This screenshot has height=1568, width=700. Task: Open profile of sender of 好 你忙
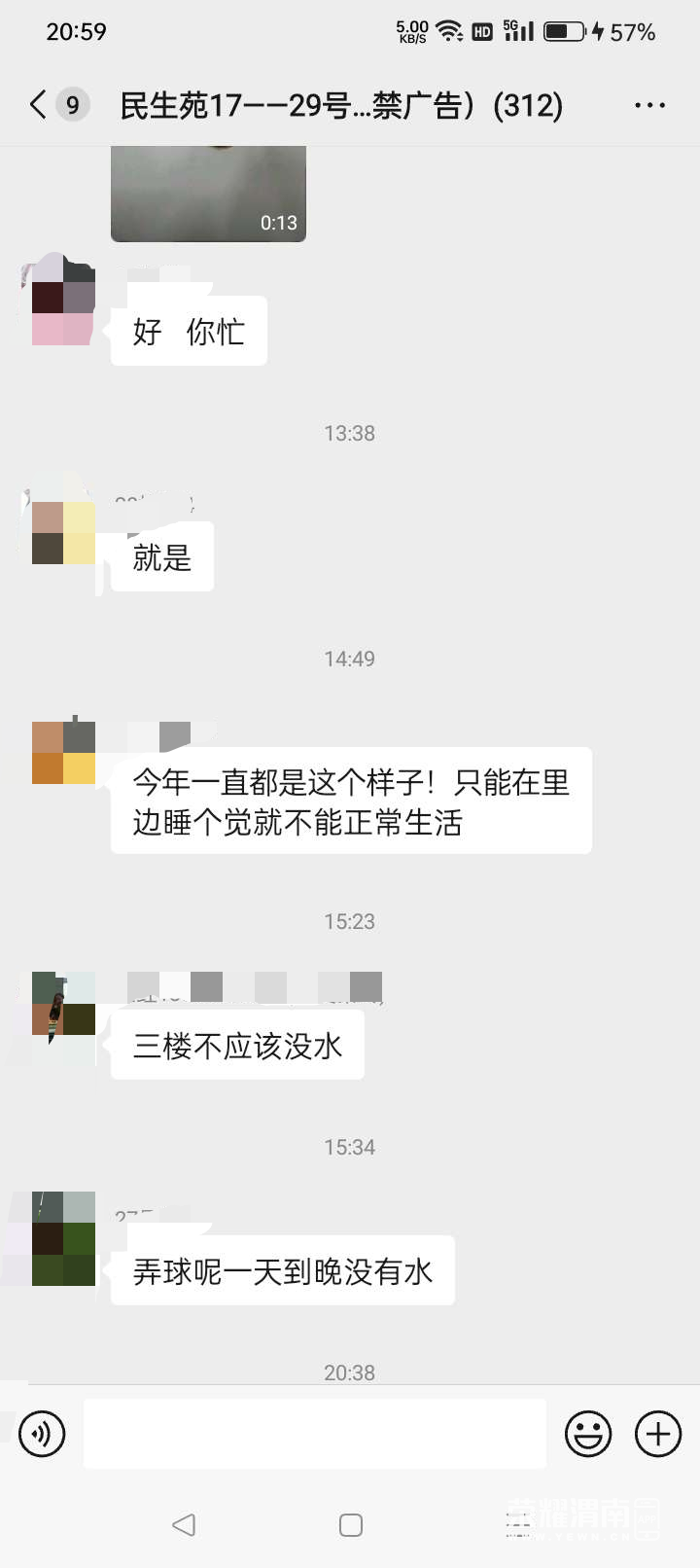(63, 300)
